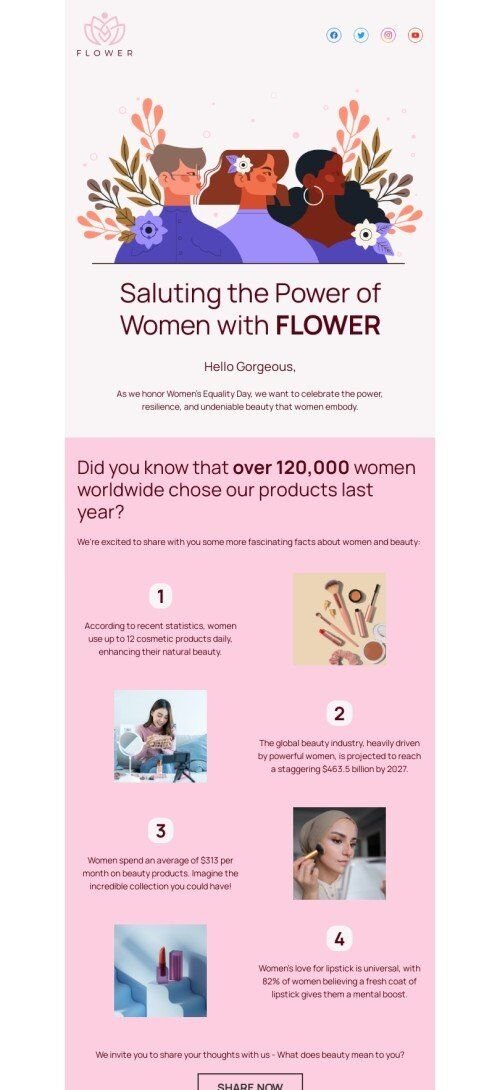Open the YouTube channel icon

(415, 35)
